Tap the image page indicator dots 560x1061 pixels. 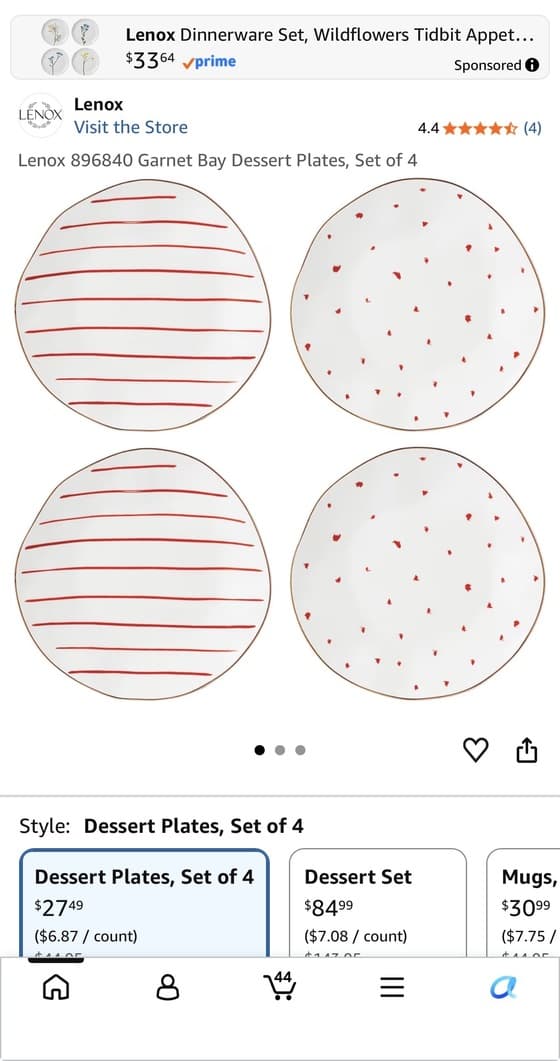280,750
